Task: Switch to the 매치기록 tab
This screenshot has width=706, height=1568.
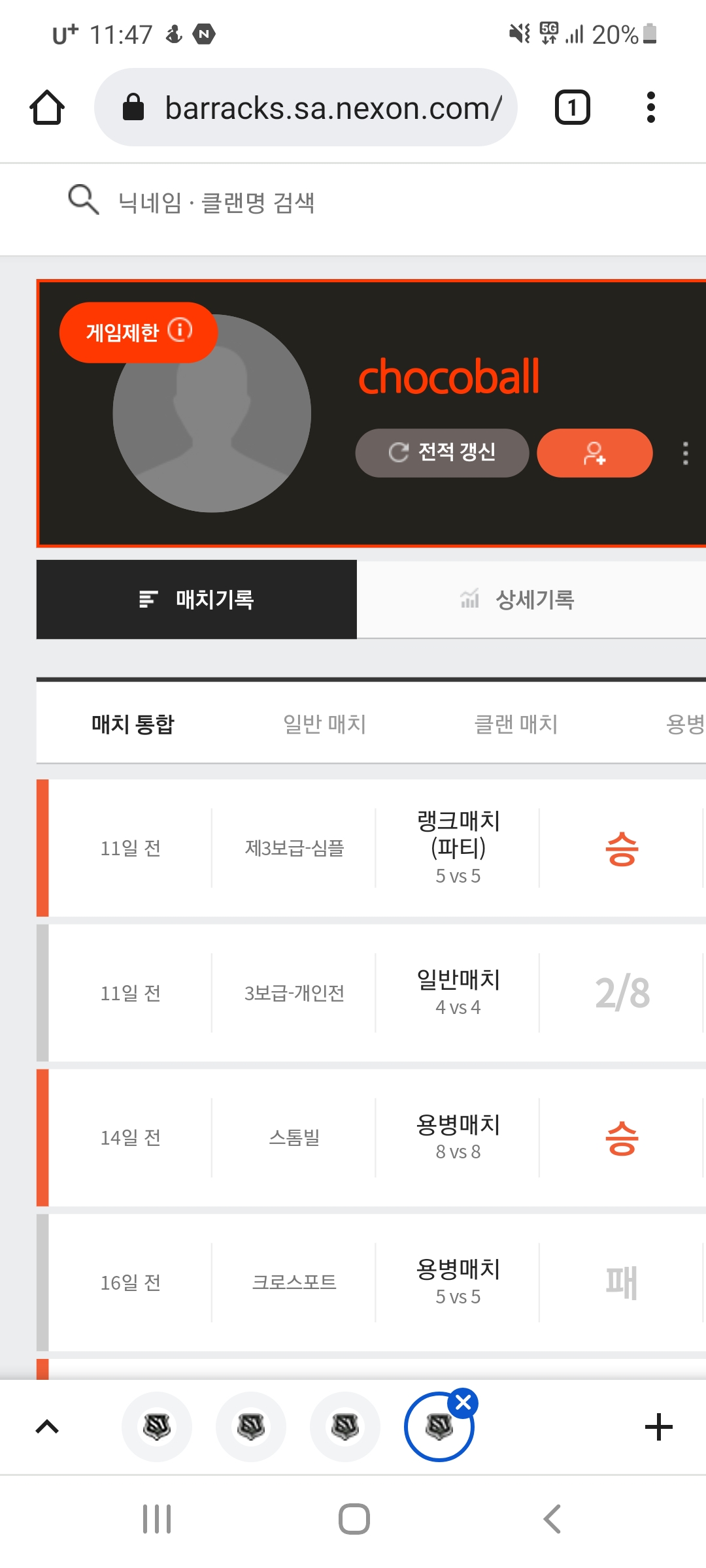Action: [x=196, y=599]
